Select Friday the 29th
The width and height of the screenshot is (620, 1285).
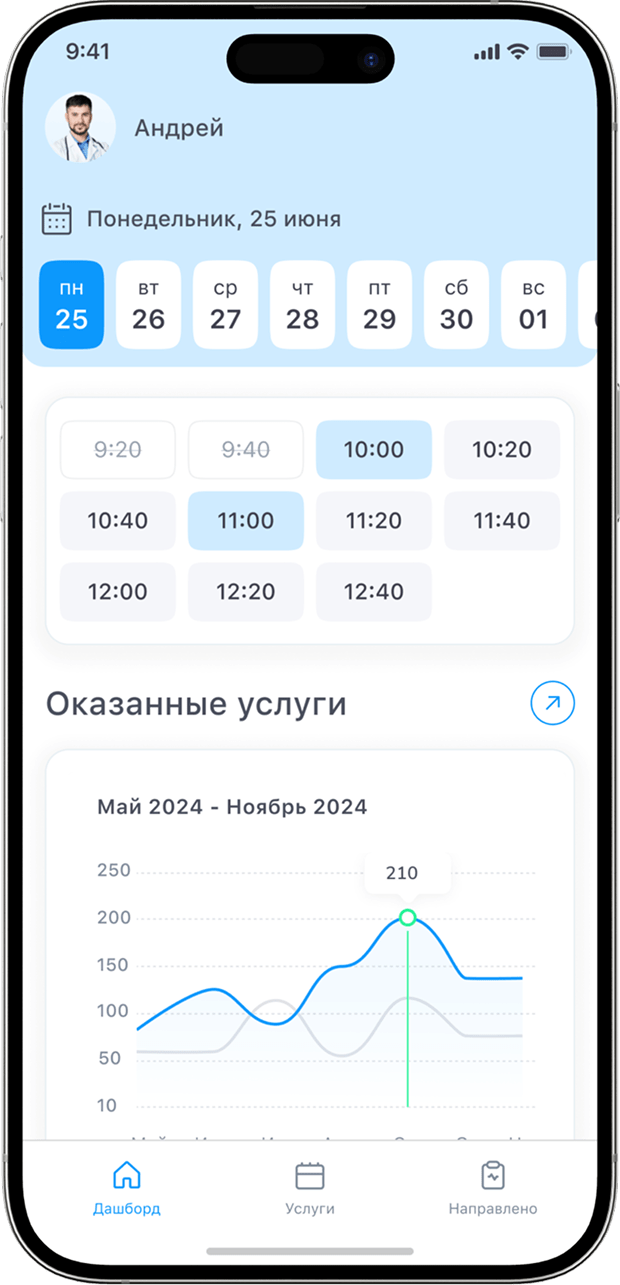click(x=379, y=305)
